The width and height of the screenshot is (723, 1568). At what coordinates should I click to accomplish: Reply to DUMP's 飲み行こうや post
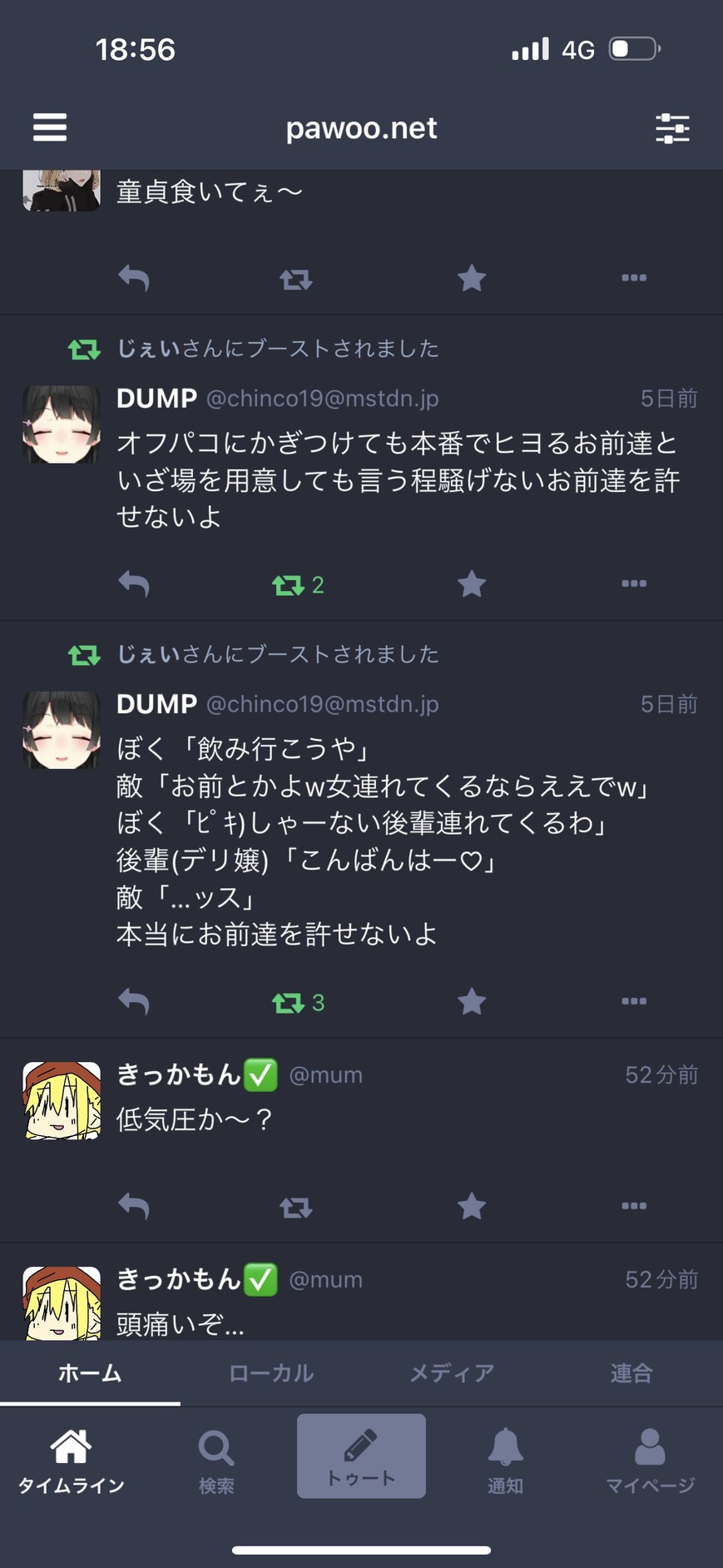pyautogui.click(x=134, y=1002)
